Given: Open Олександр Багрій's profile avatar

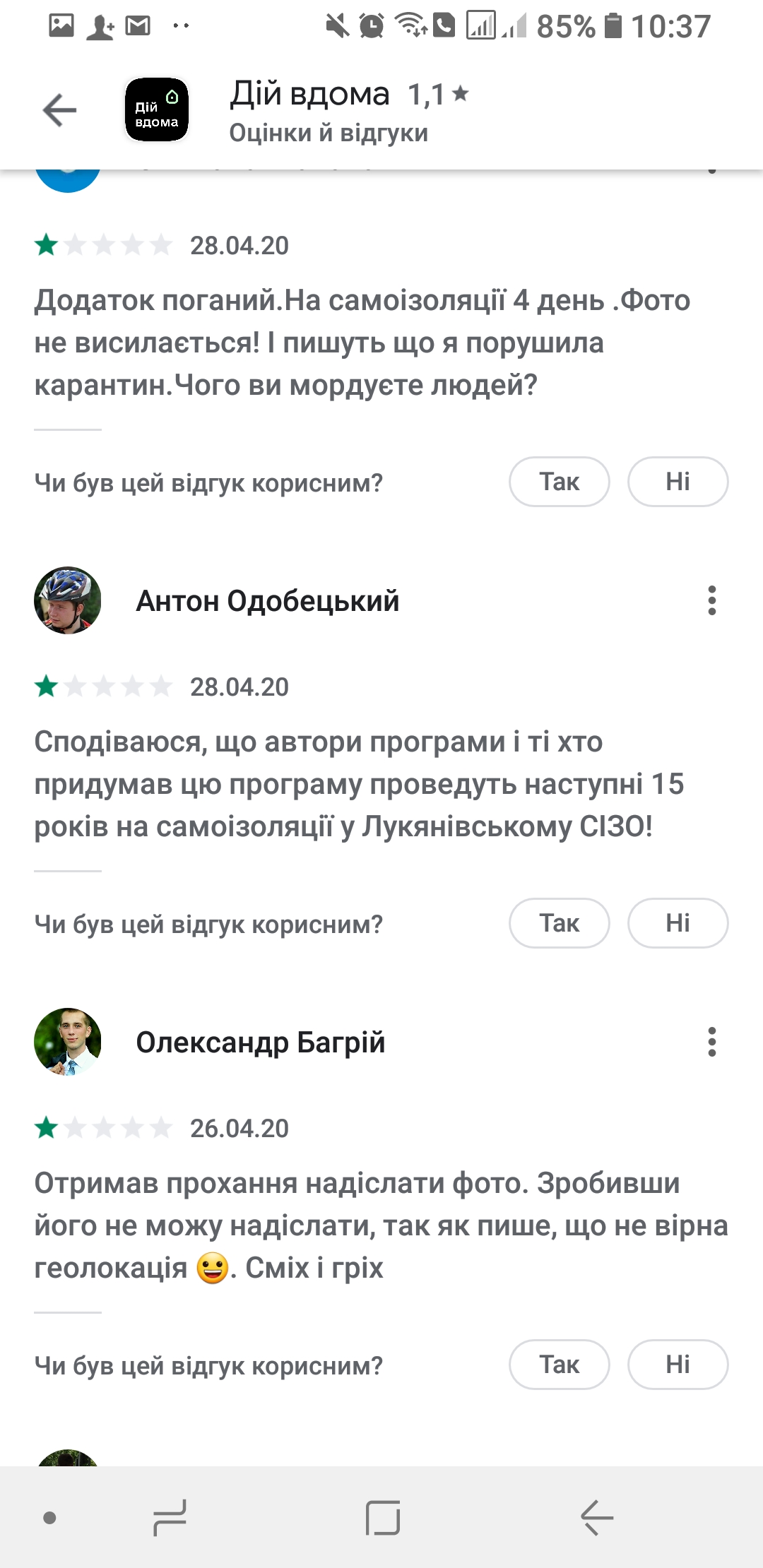Looking at the screenshot, I should tap(68, 1042).
